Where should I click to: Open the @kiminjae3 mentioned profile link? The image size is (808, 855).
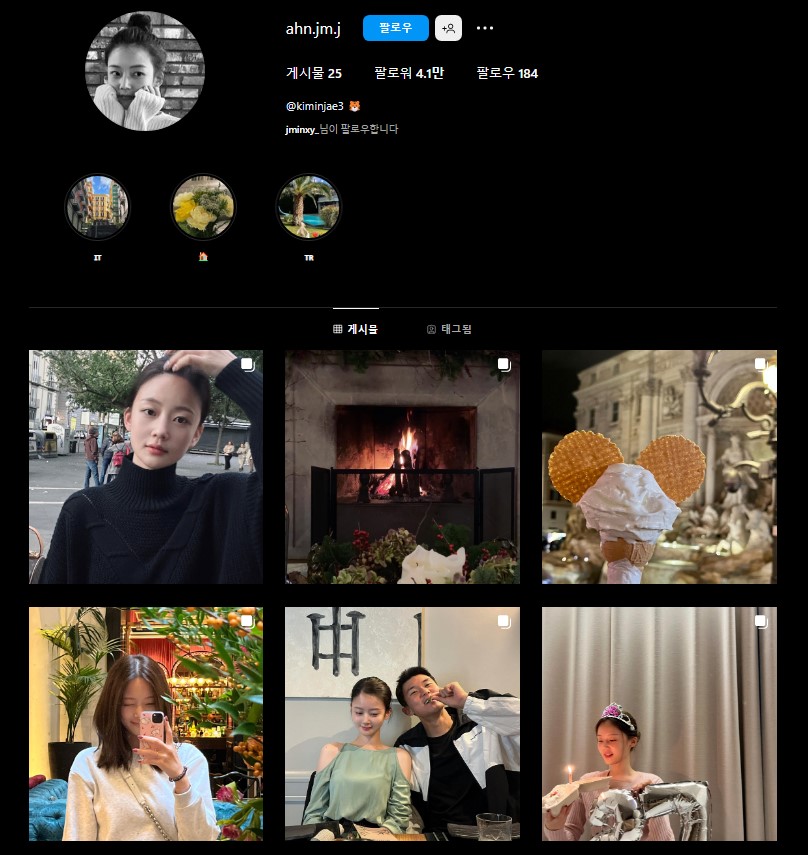point(313,105)
